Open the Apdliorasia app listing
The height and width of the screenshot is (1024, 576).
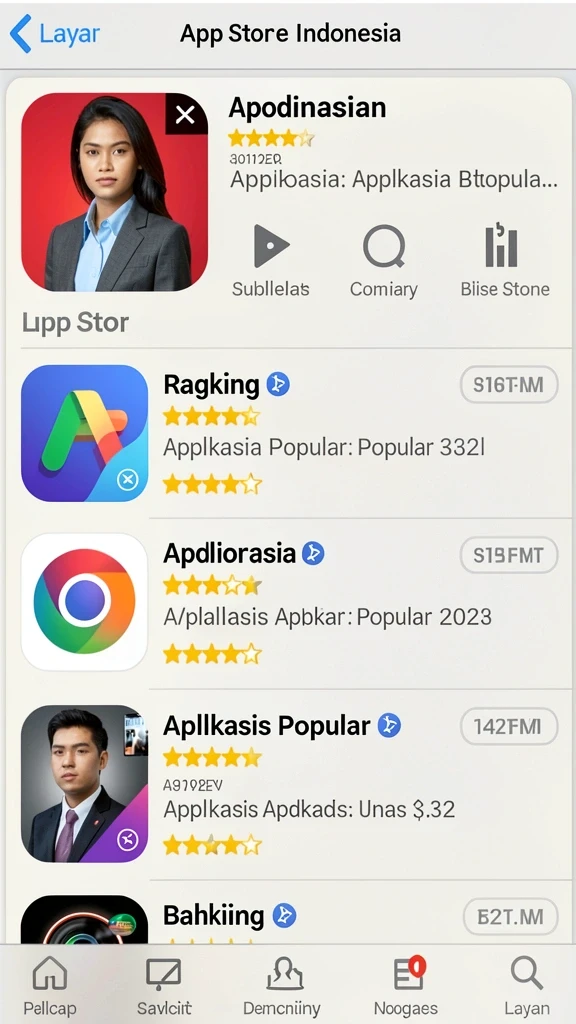(x=288, y=602)
